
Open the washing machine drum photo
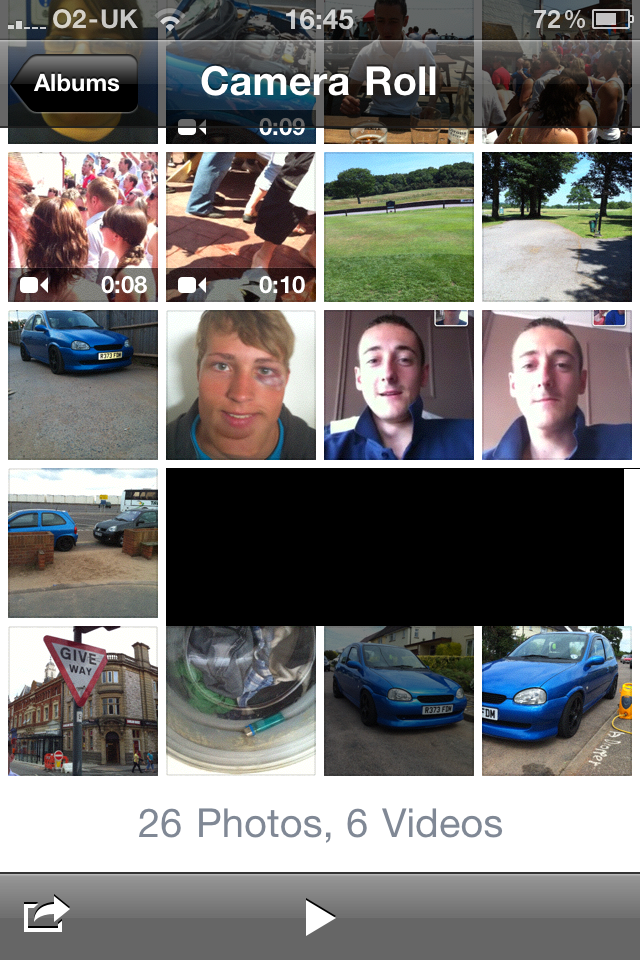[x=241, y=701]
